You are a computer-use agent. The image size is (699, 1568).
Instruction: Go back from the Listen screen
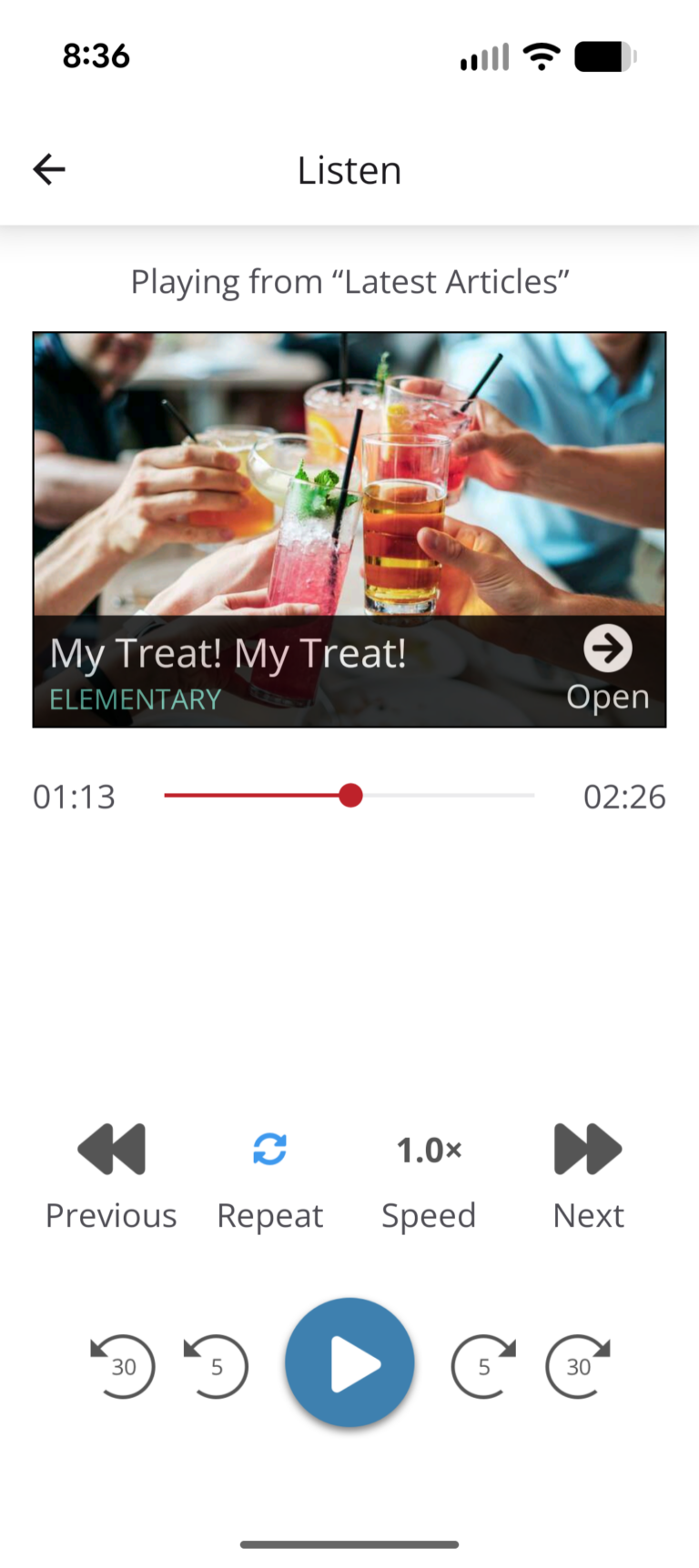coord(49,169)
